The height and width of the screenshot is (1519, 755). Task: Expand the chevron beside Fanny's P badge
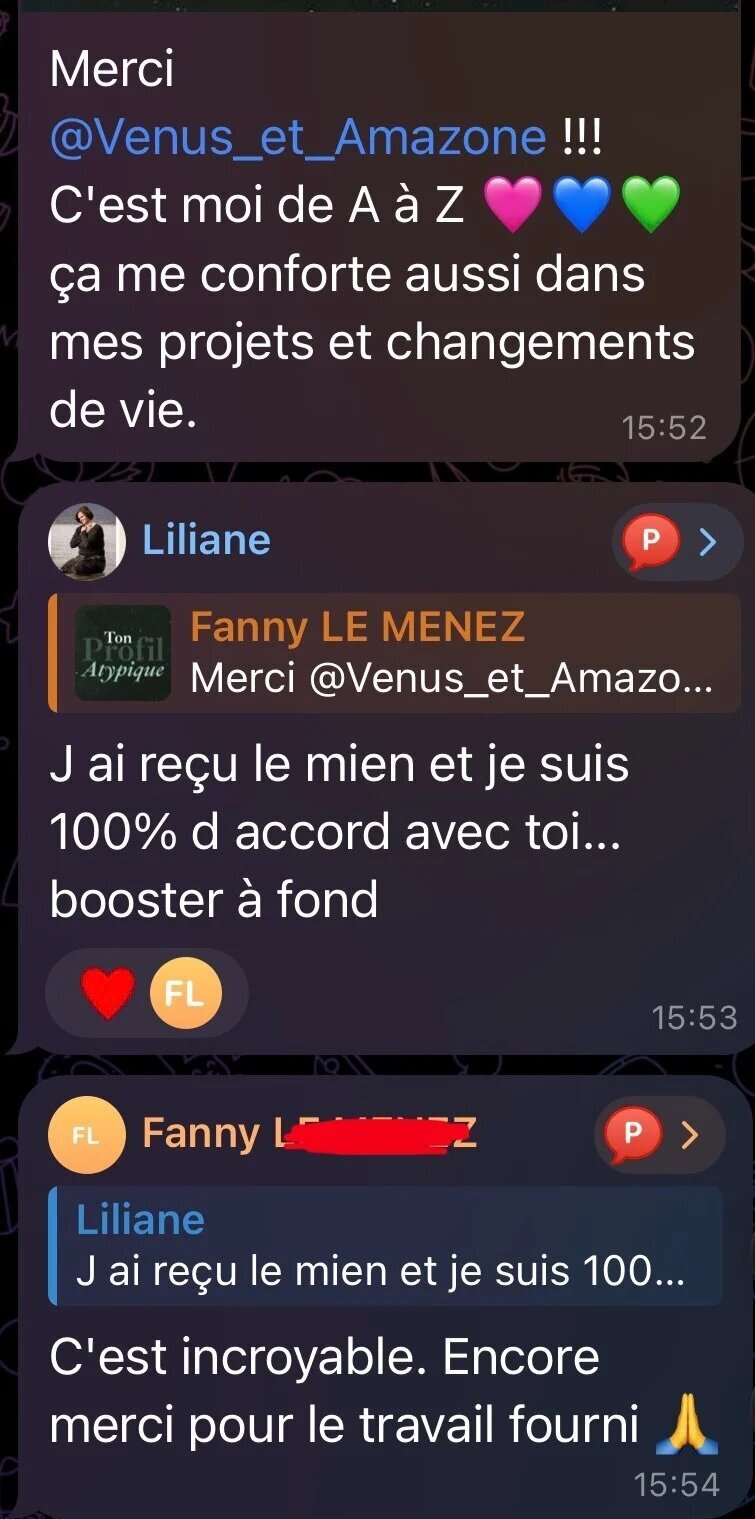[x=689, y=1133]
